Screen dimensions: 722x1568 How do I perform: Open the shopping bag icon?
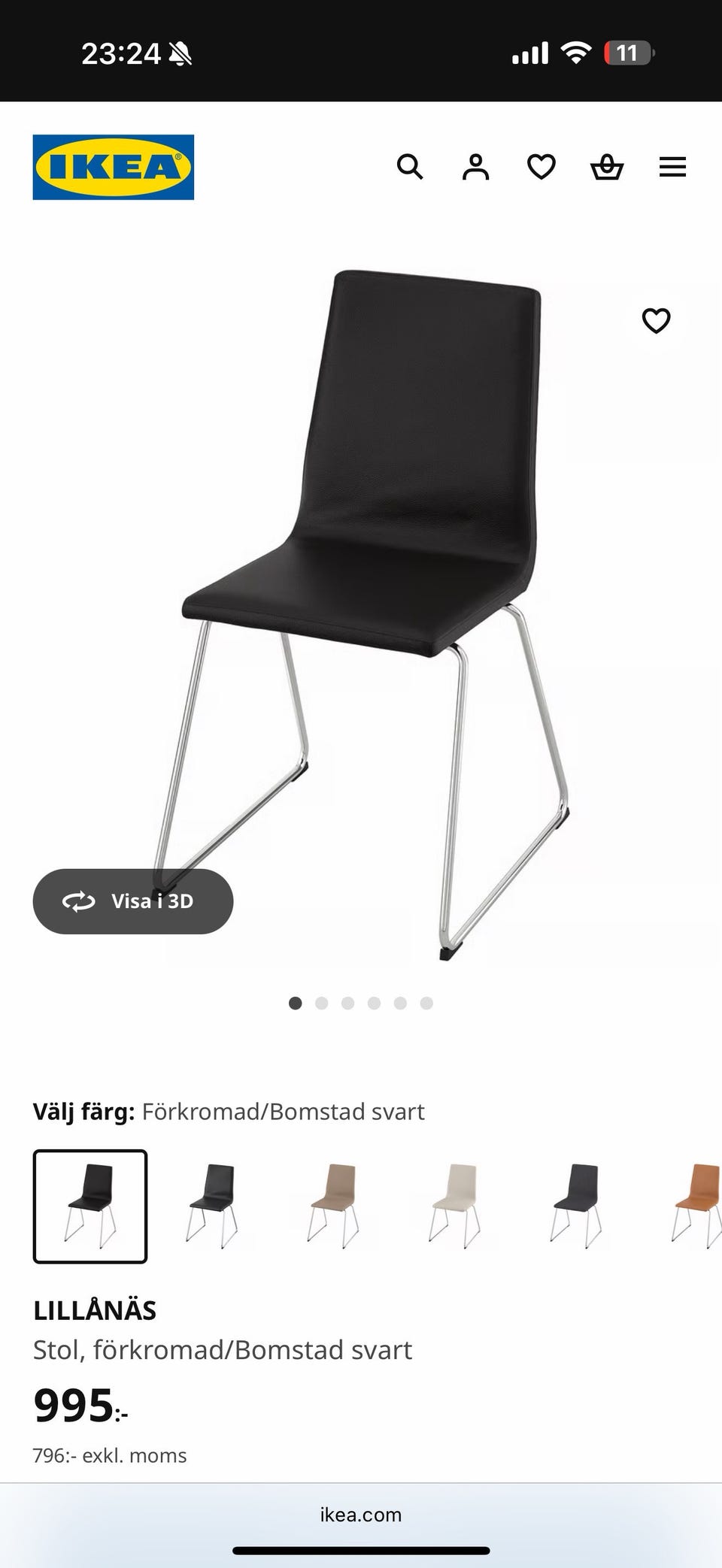pyautogui.click(x=606, y=167)
